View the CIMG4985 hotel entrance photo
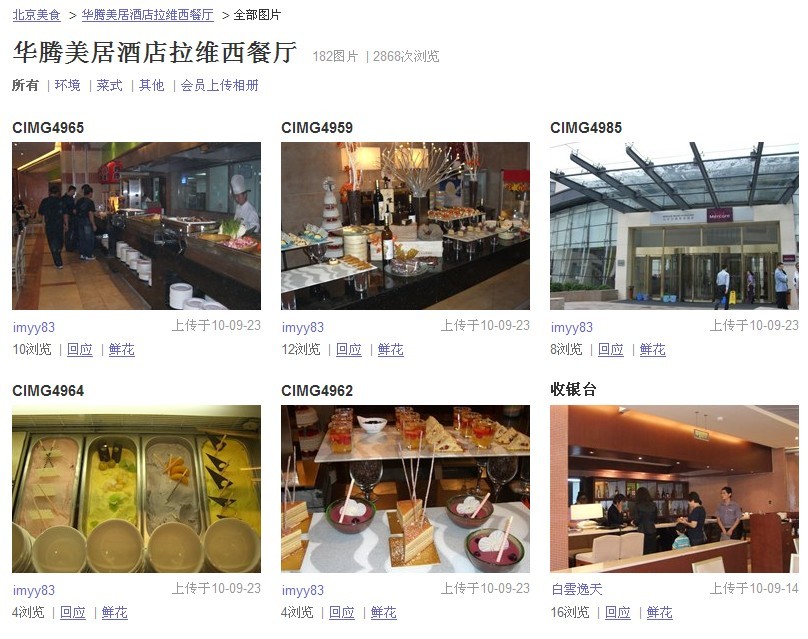The height and width of the screenshot is (639, 808). 674,225
